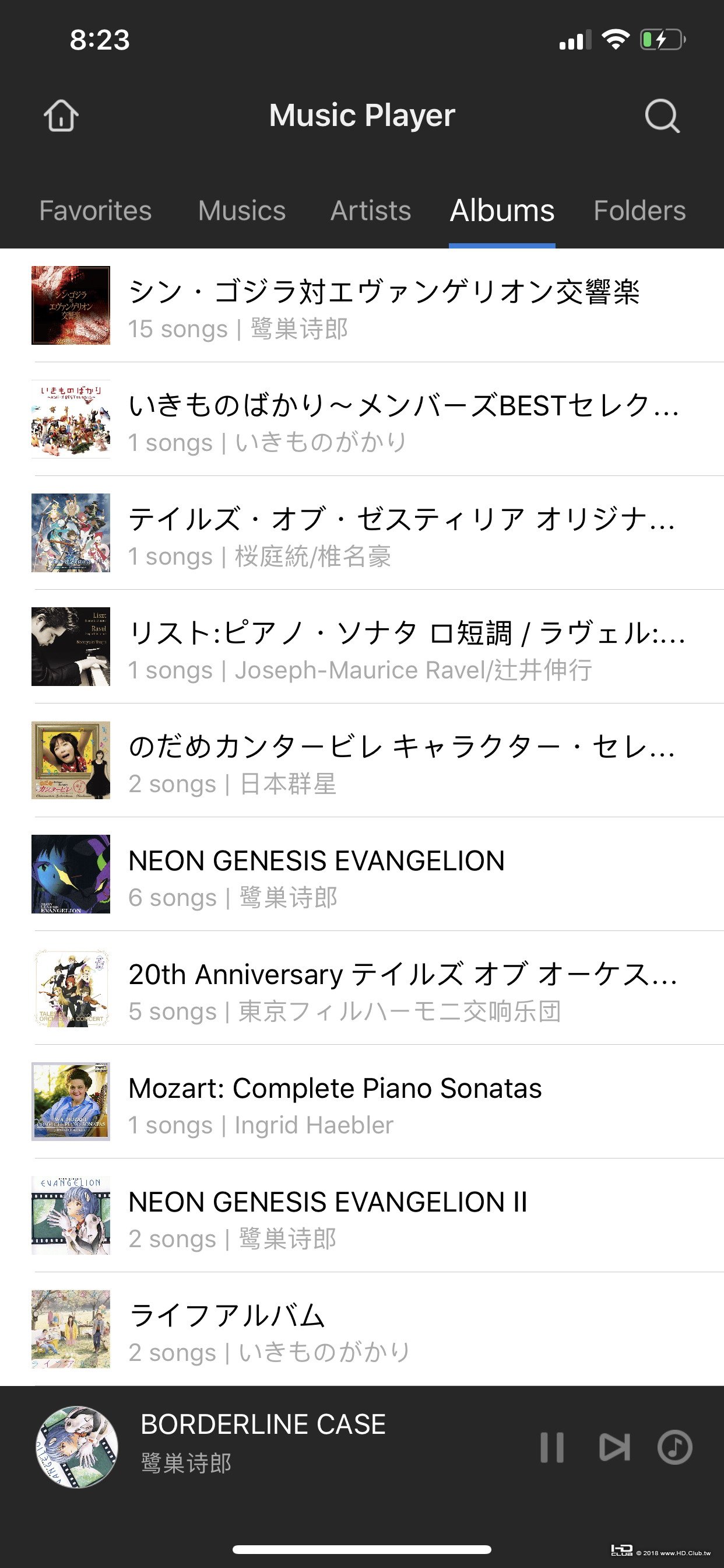Switch to the Favorites tab

(96, 211)
